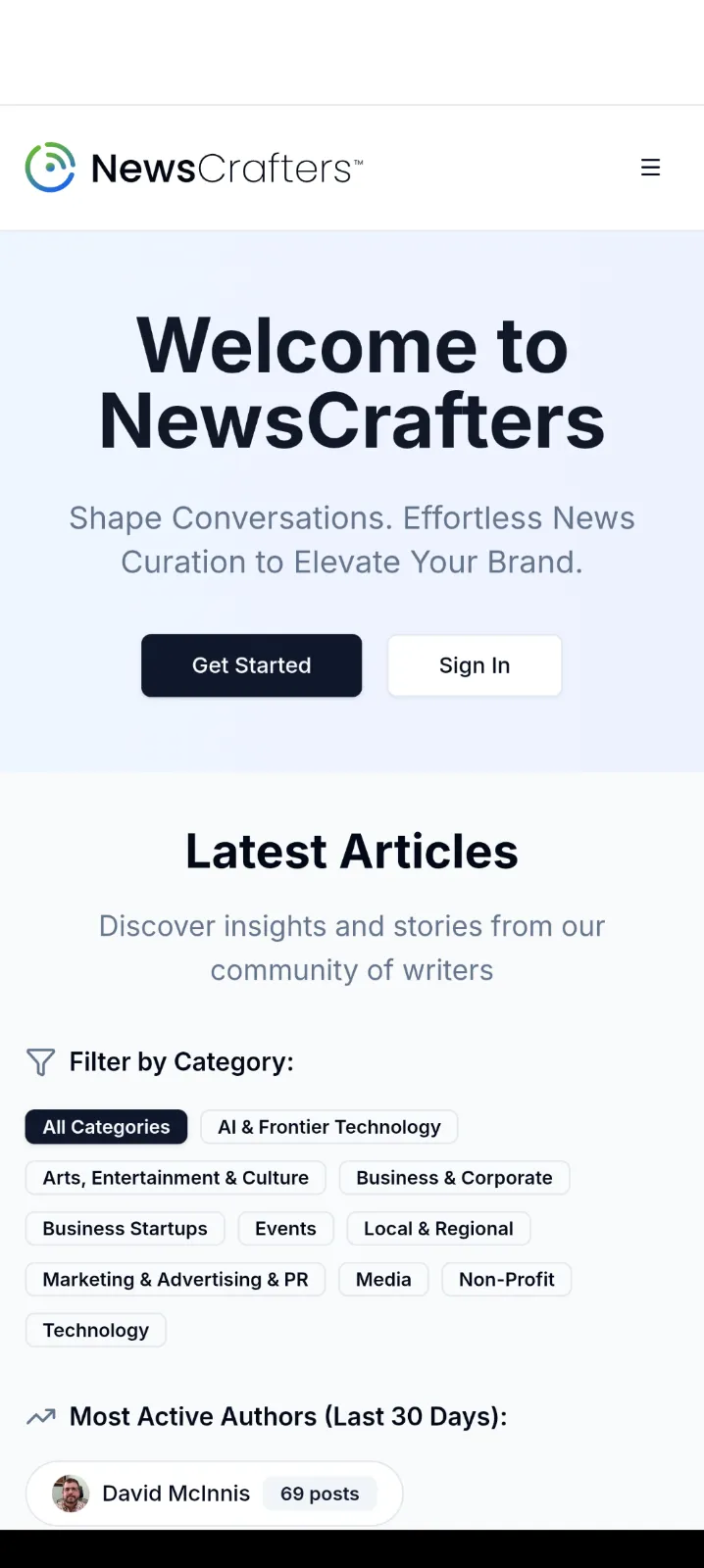Filter articles by Events
The height and width of the screenshot is (1568, 704).
(285, 1229)
